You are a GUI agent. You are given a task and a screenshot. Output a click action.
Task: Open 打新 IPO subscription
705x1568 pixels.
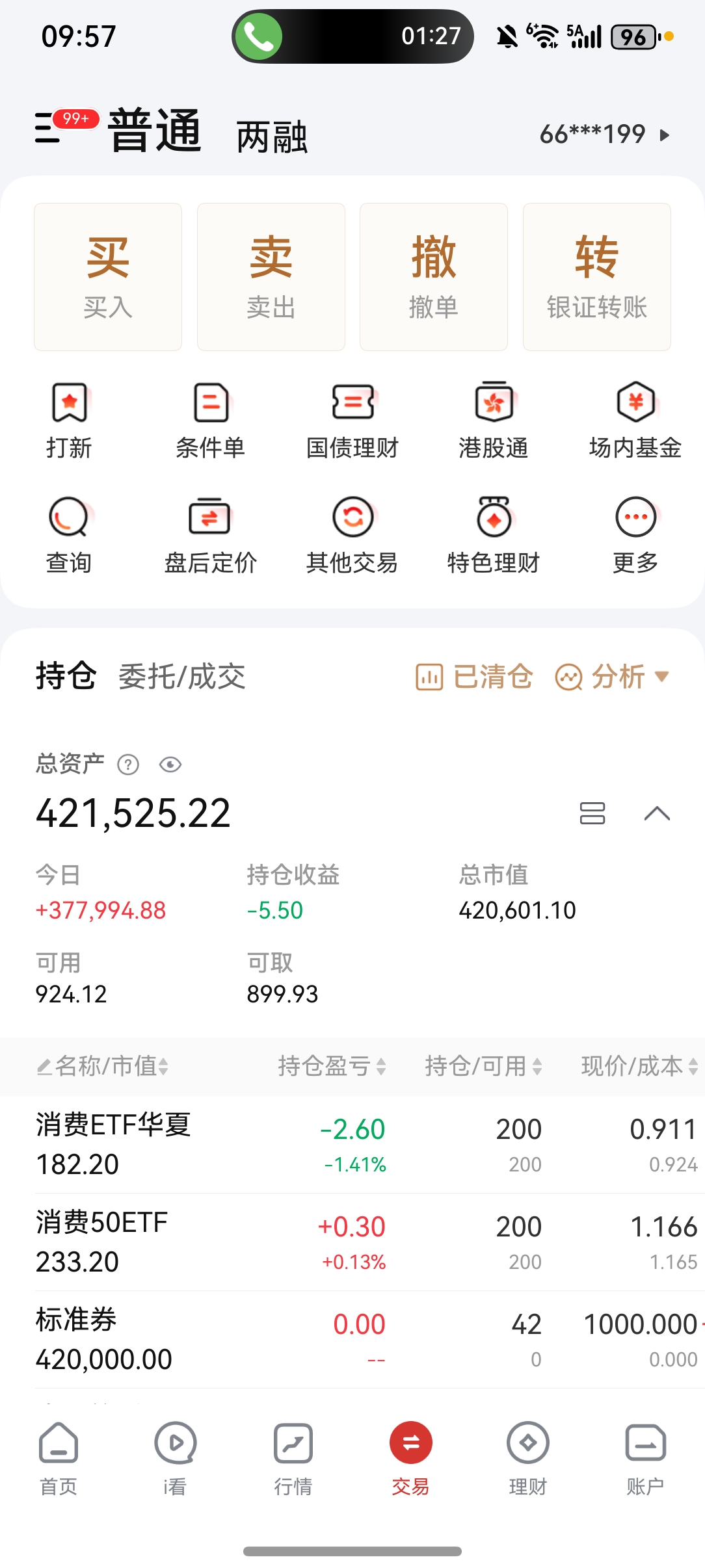click(x=69, y=420)
